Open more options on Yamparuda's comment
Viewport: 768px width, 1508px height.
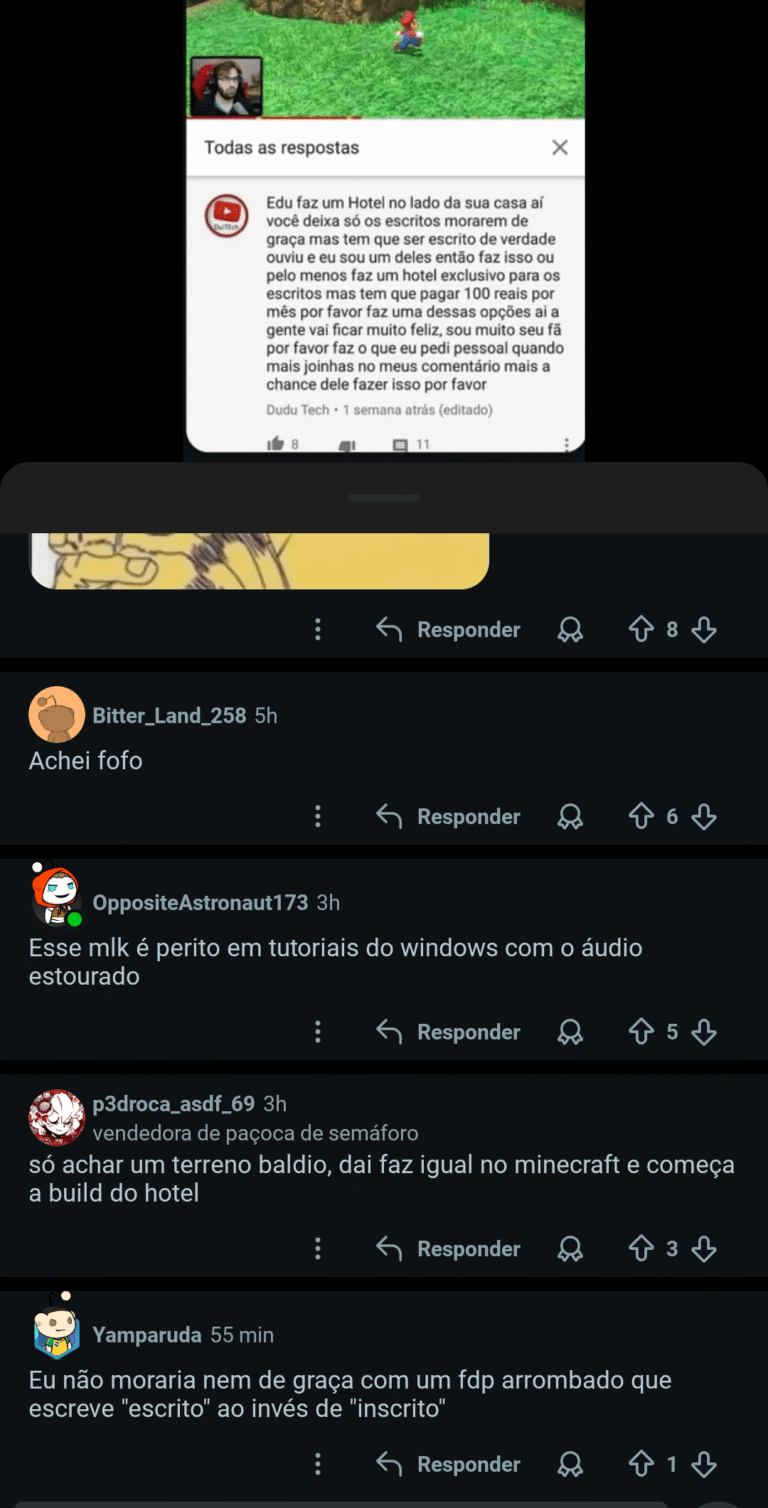click(x=318, y=1464)
